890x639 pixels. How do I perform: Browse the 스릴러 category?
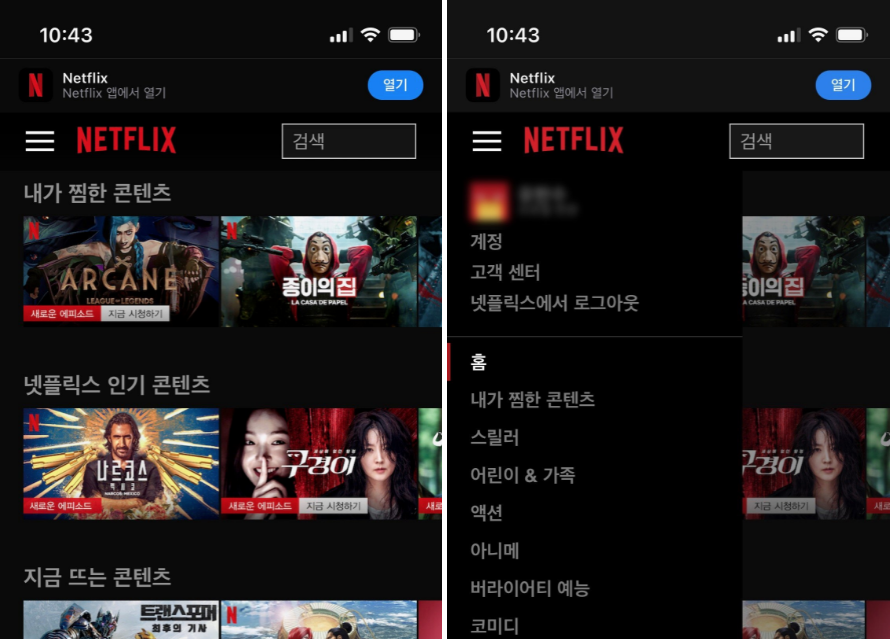[494, 437]
